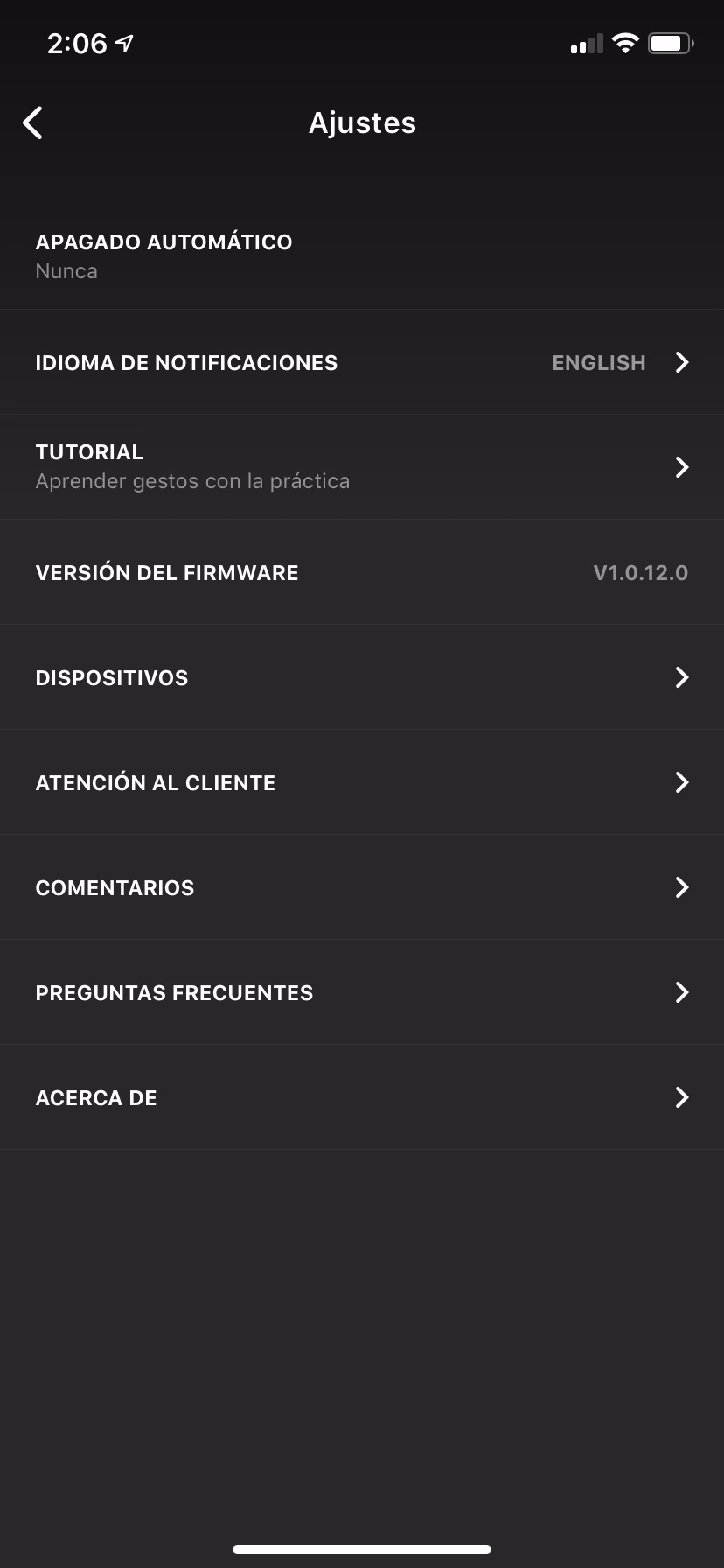Go back from the Ajustes screen

point(33,123)
